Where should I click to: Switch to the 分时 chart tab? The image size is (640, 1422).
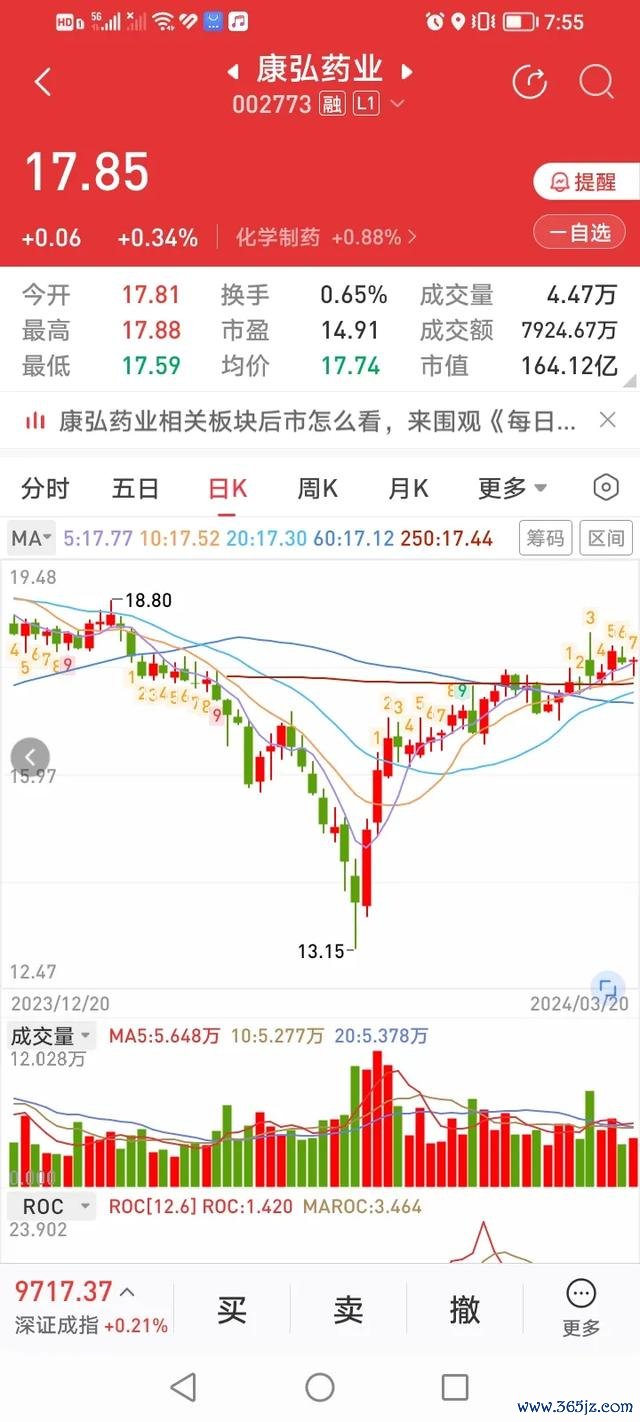45,488
